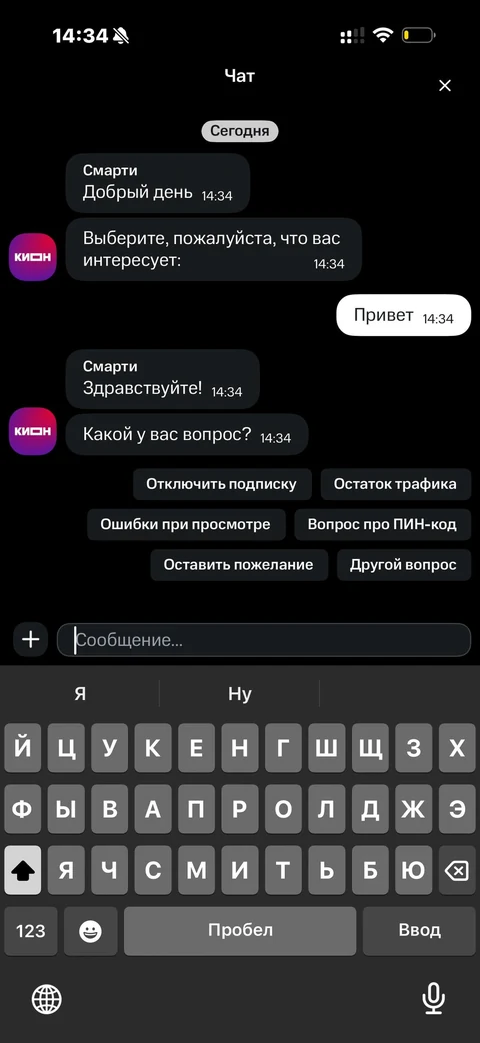Focus the Сообщение message field
The width and height of the screenshot is (480, 1043).
[264, 640]
